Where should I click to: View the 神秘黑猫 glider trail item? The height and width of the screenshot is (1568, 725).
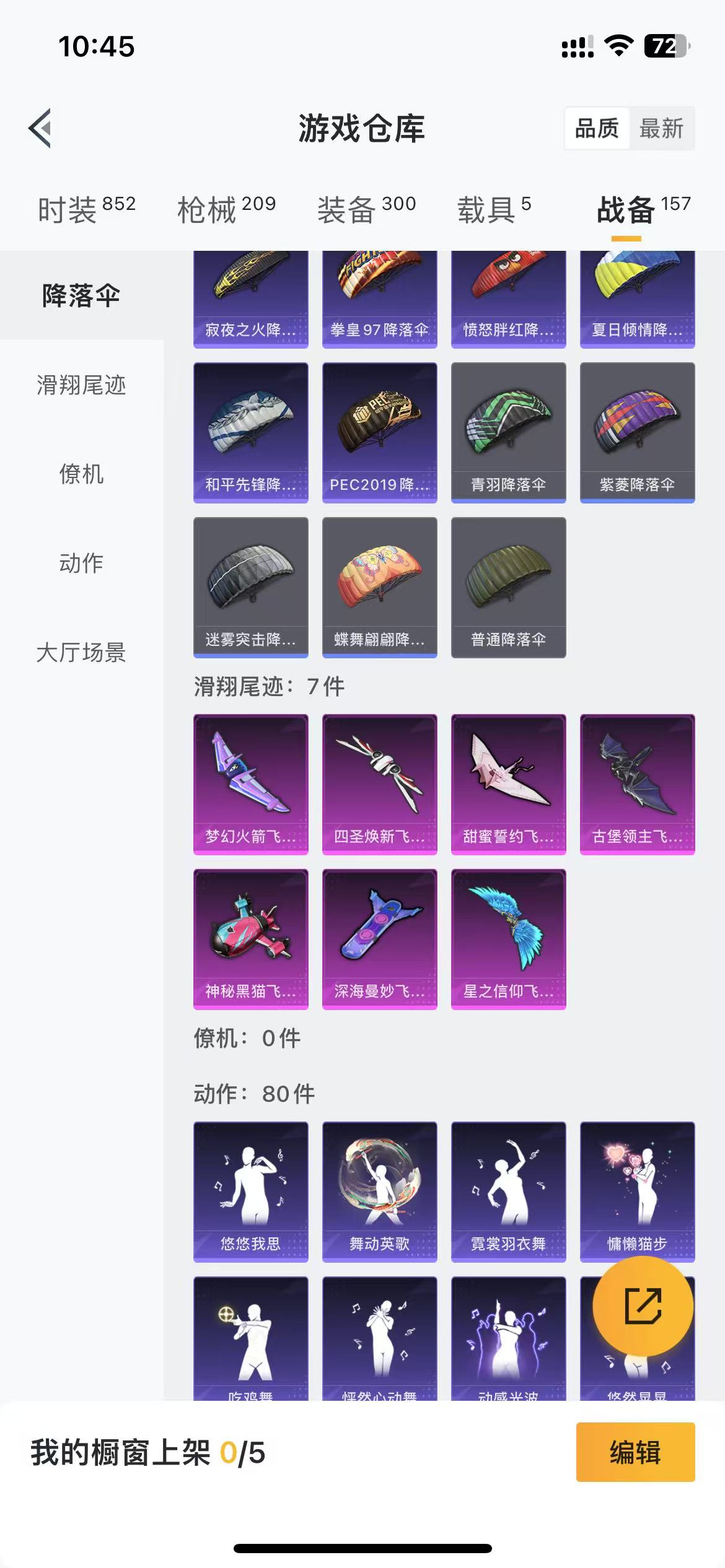click(x=251, y=939)
